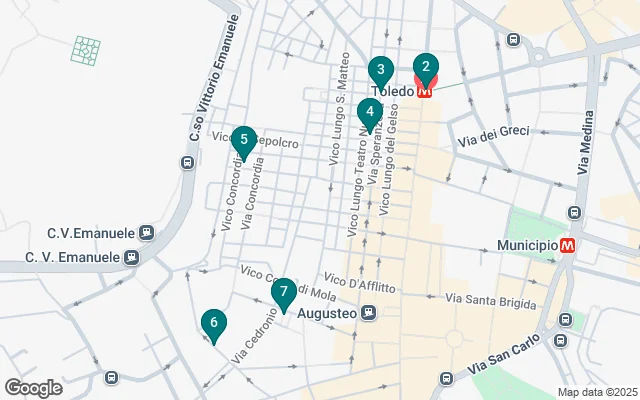The image size is (640, 400).
Task: Select map marker number 3
Action: coord(379,72)
